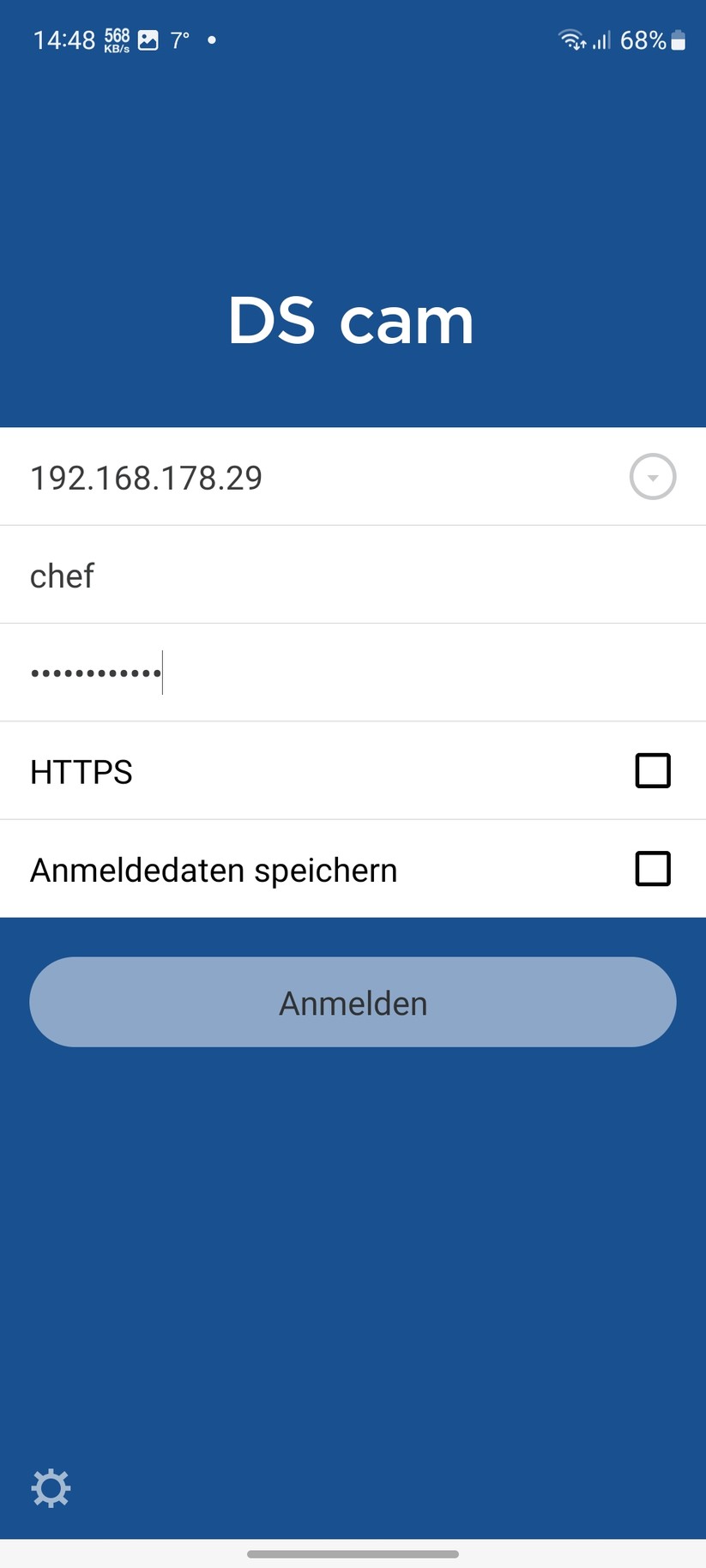
Task: Focus the password input field
Action: 257,672
